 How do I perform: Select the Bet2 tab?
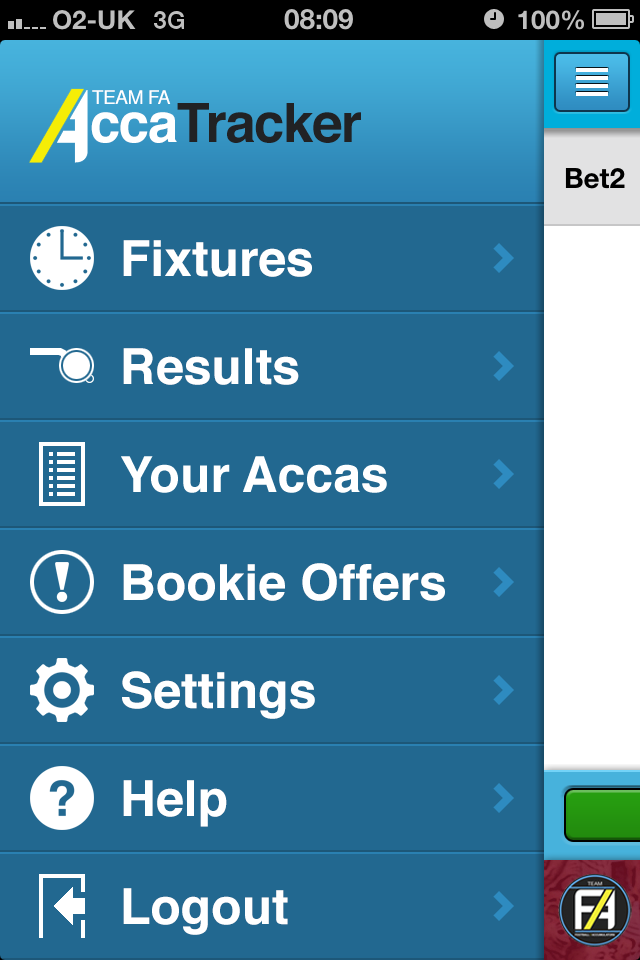click(x=594, y=179)
